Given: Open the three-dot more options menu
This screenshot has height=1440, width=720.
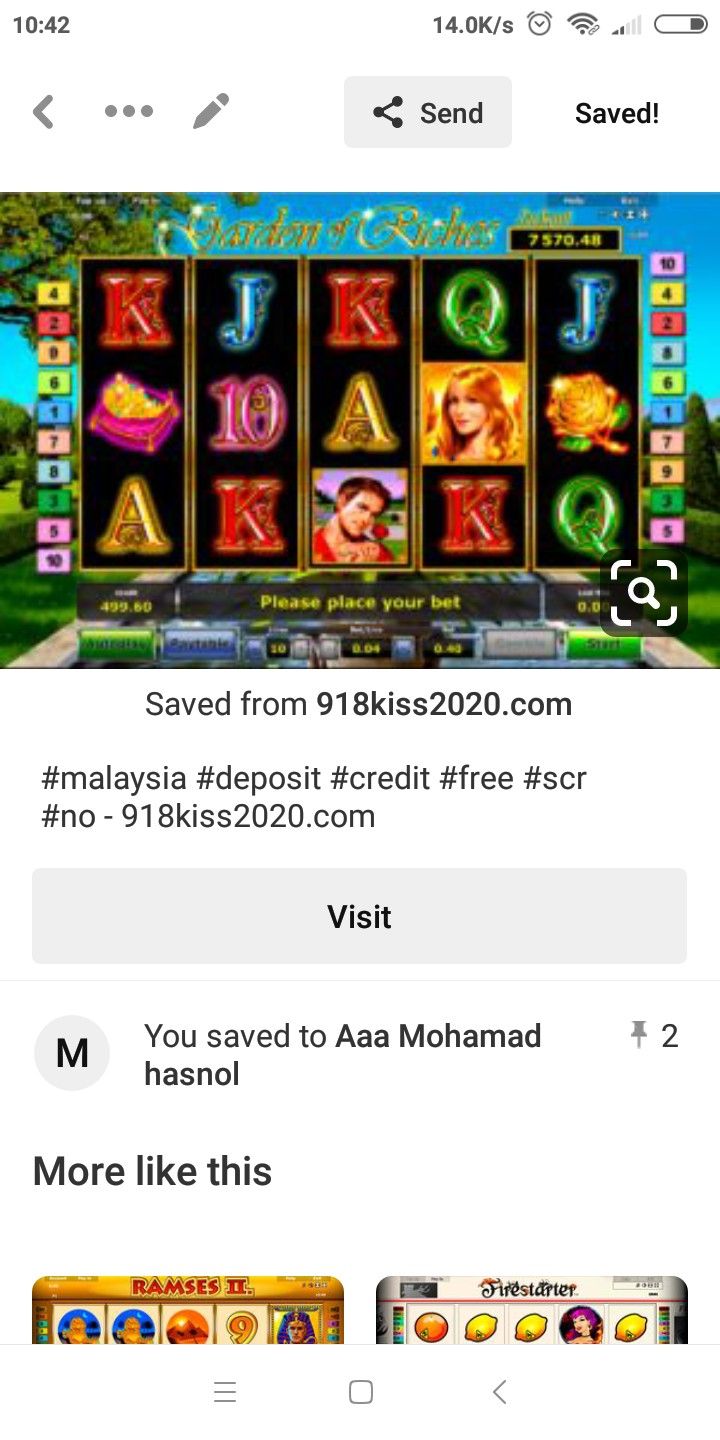Looking at the screenshot, I should click(x=129, y=112).
